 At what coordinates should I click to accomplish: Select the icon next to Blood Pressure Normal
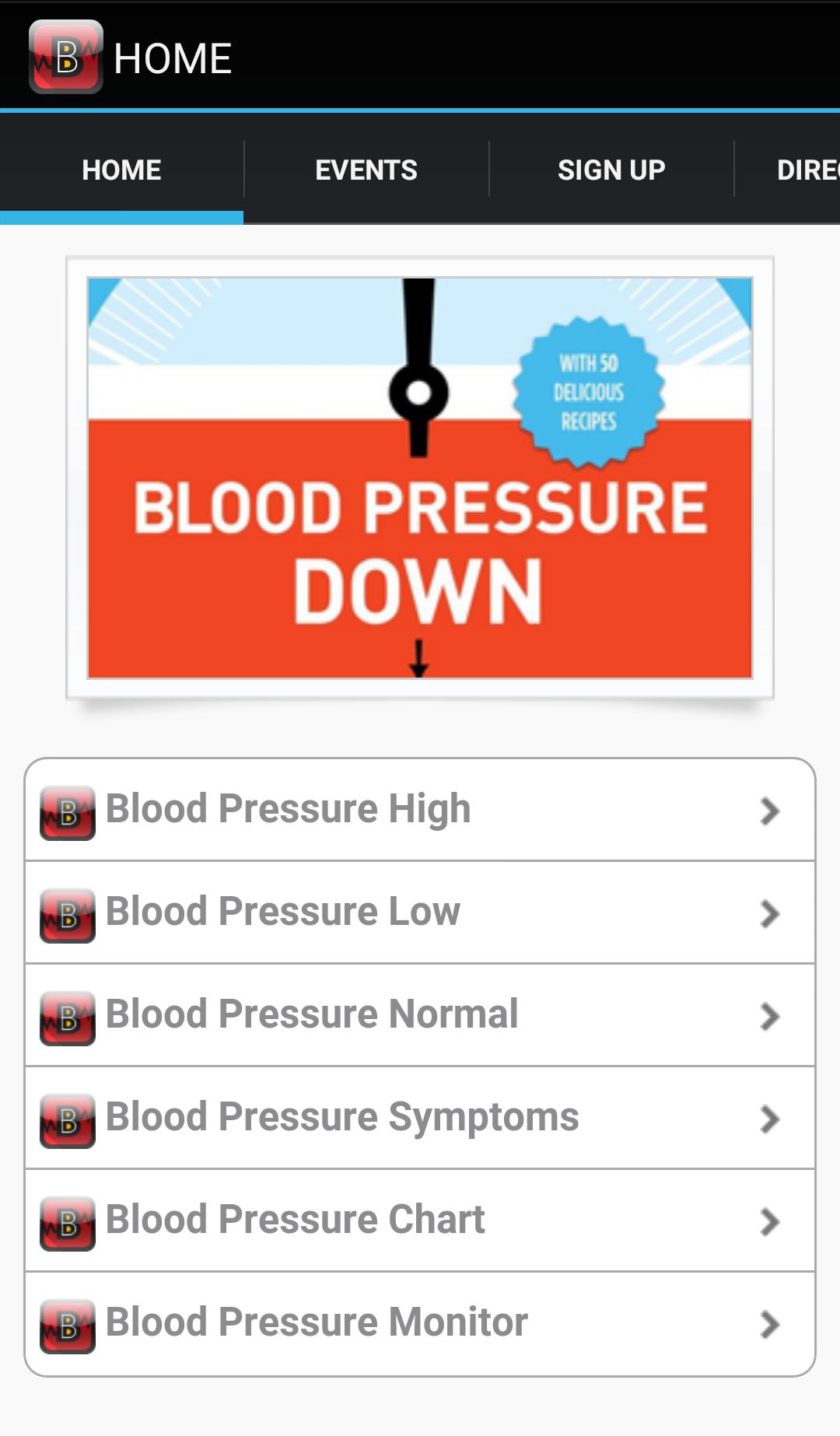click(67, 1015)
